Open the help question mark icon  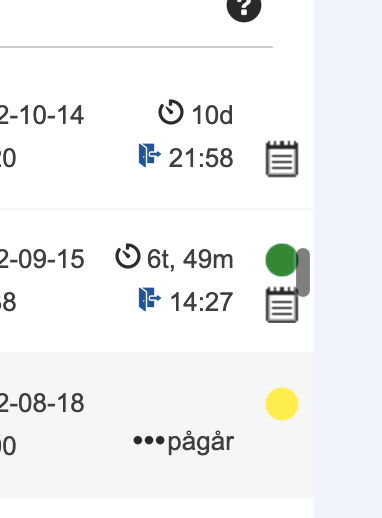tap(244, 7)
